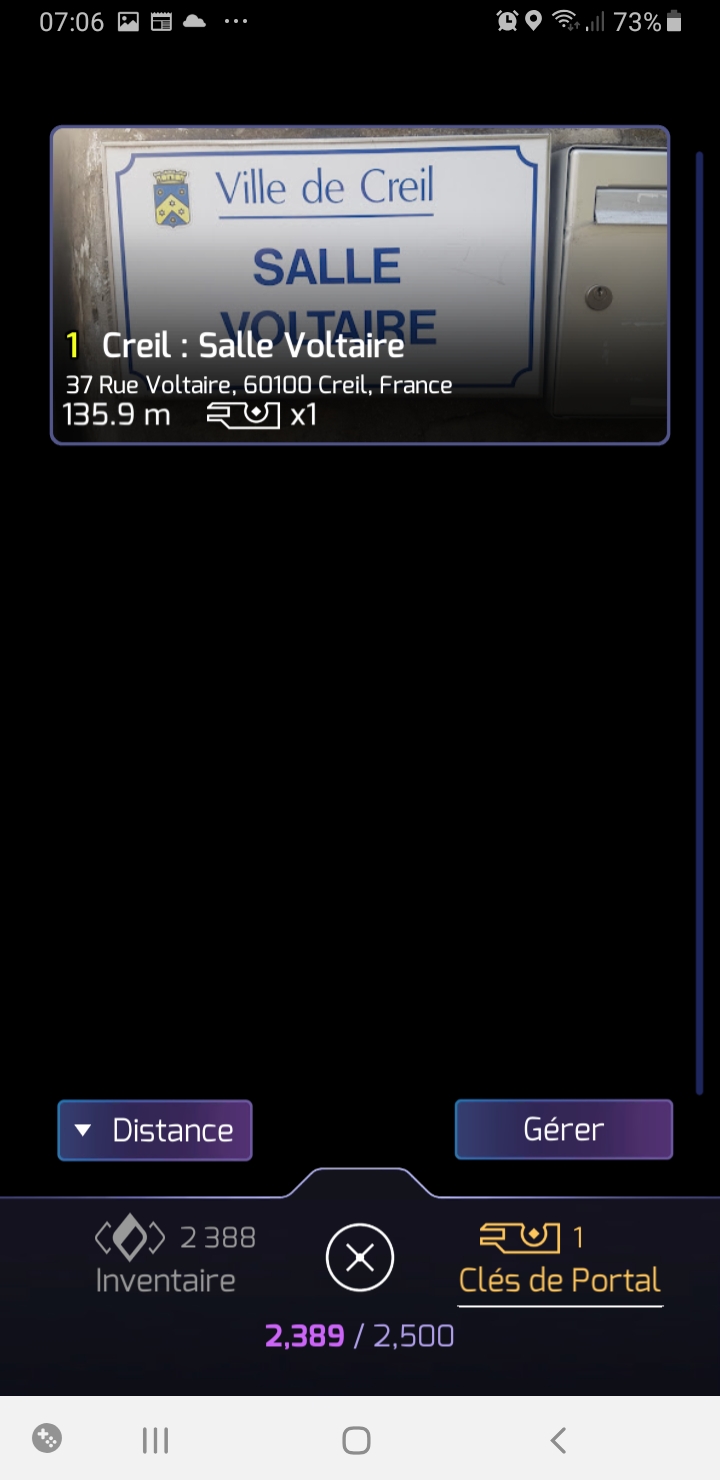Select the Clés de Portal tab
This screenshot has height=1480, width=720.
(560, 1260)
